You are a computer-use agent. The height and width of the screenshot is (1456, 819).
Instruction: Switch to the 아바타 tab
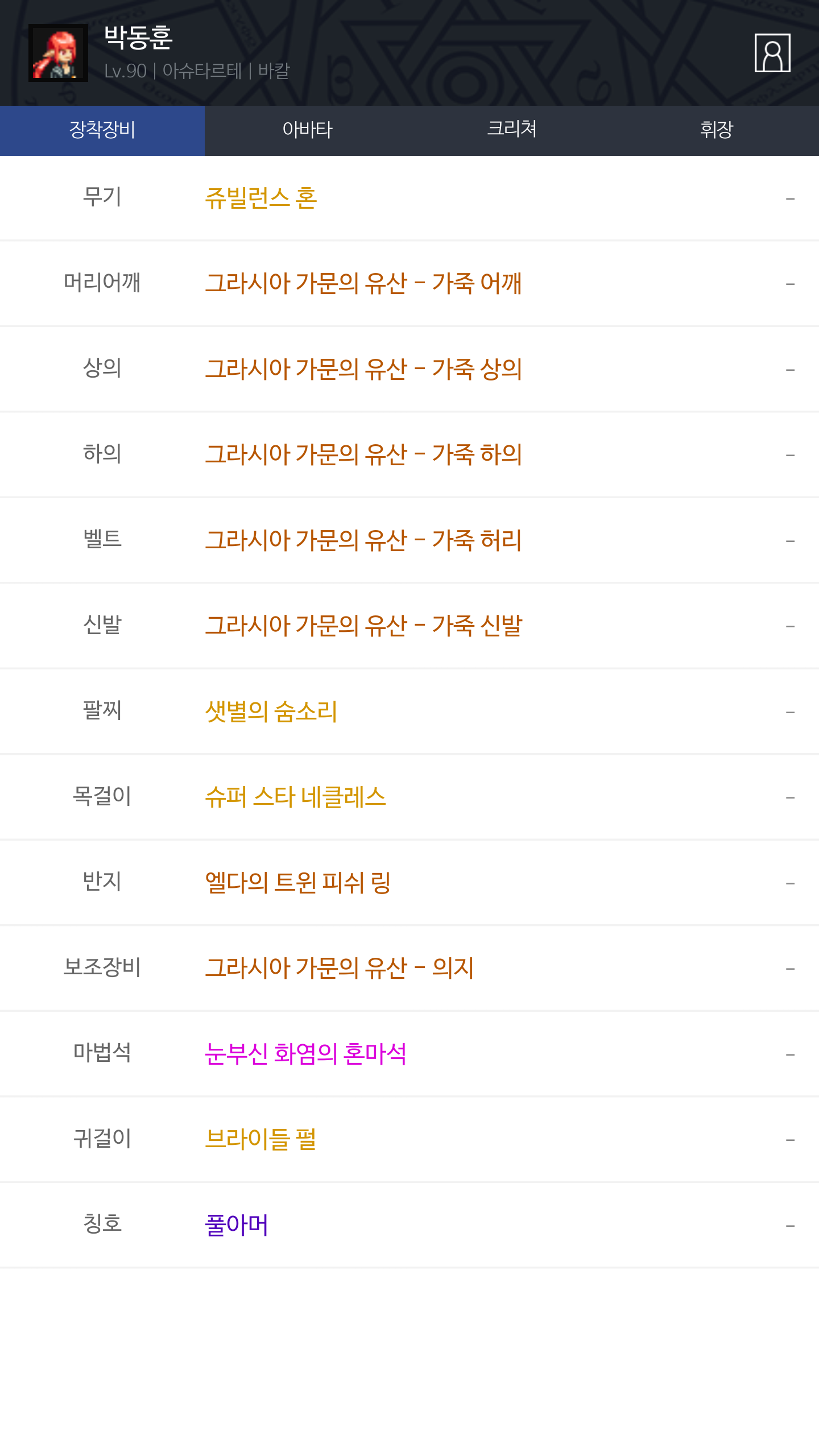pos(307,130)
